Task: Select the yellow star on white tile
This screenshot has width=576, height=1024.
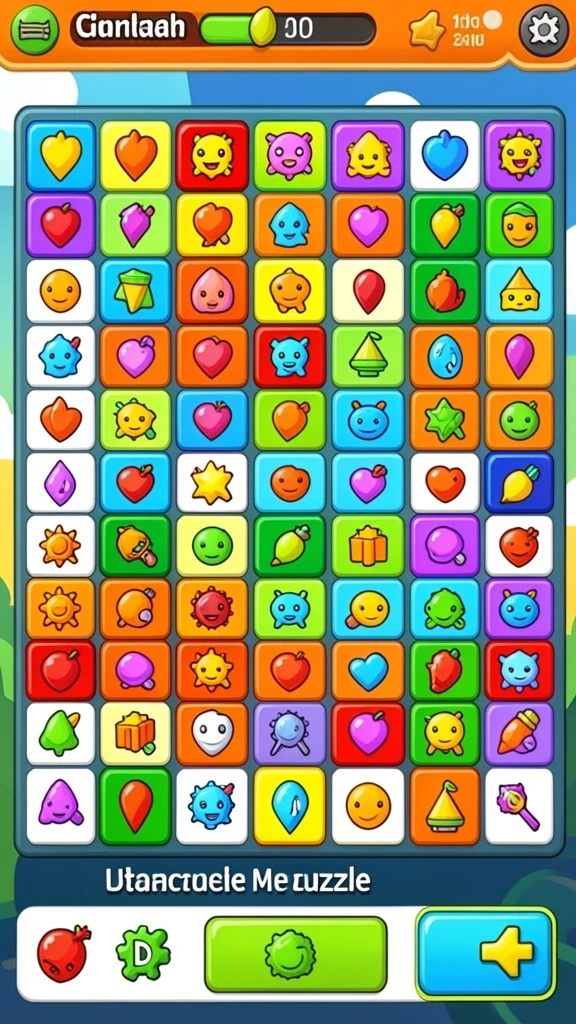Action: 212,483
